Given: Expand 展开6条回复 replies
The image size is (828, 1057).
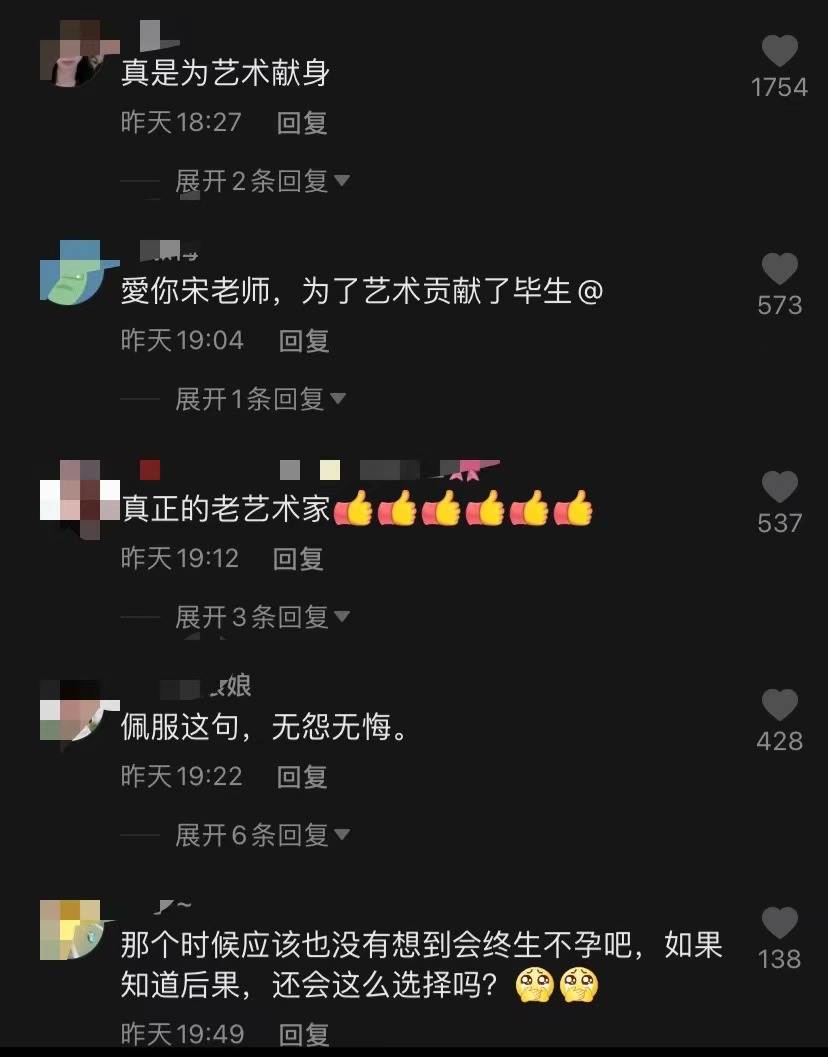Looking at the screenshot, I should click(x=262, y=834).
